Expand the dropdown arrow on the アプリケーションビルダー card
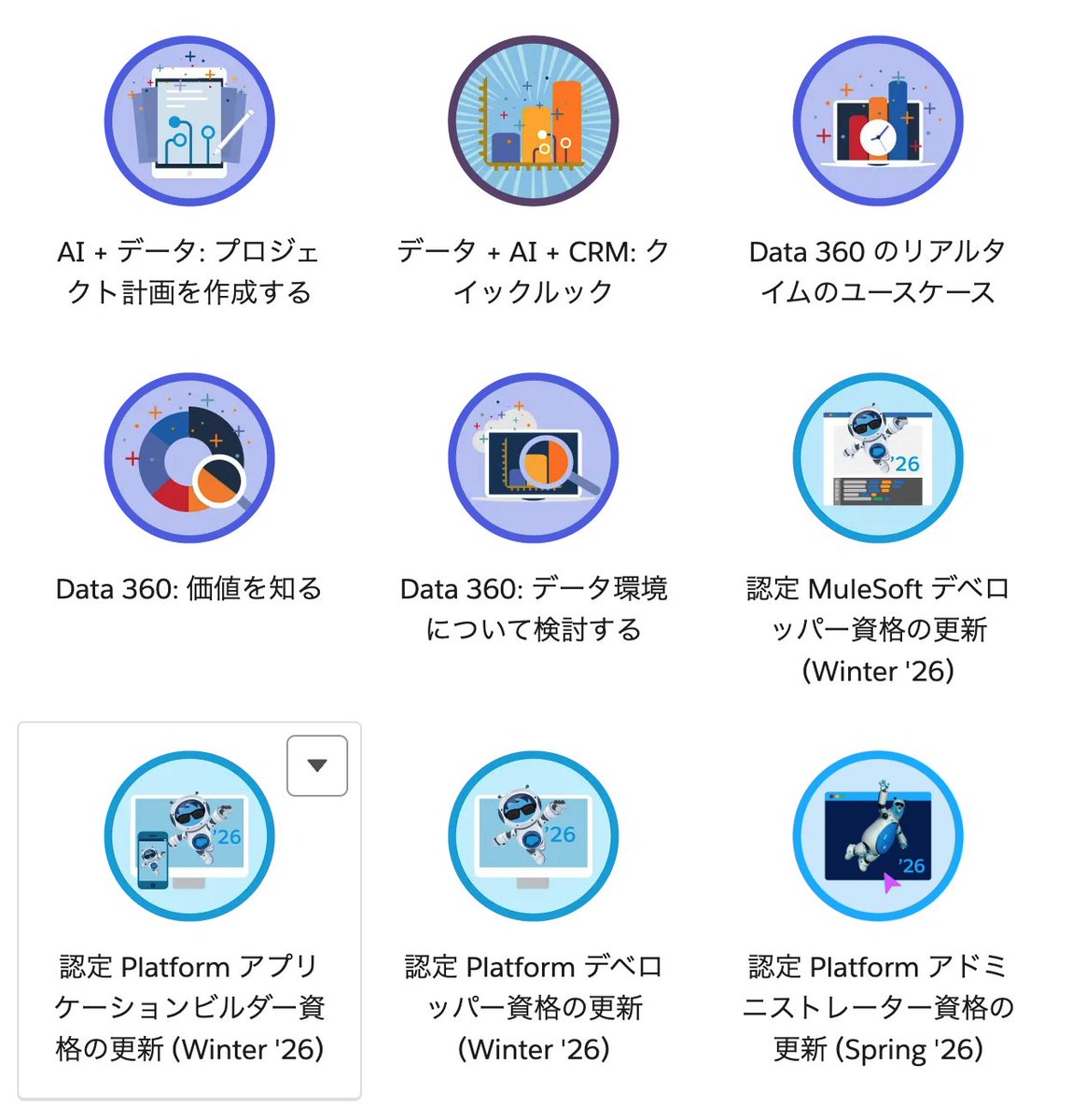 [317, 766]
